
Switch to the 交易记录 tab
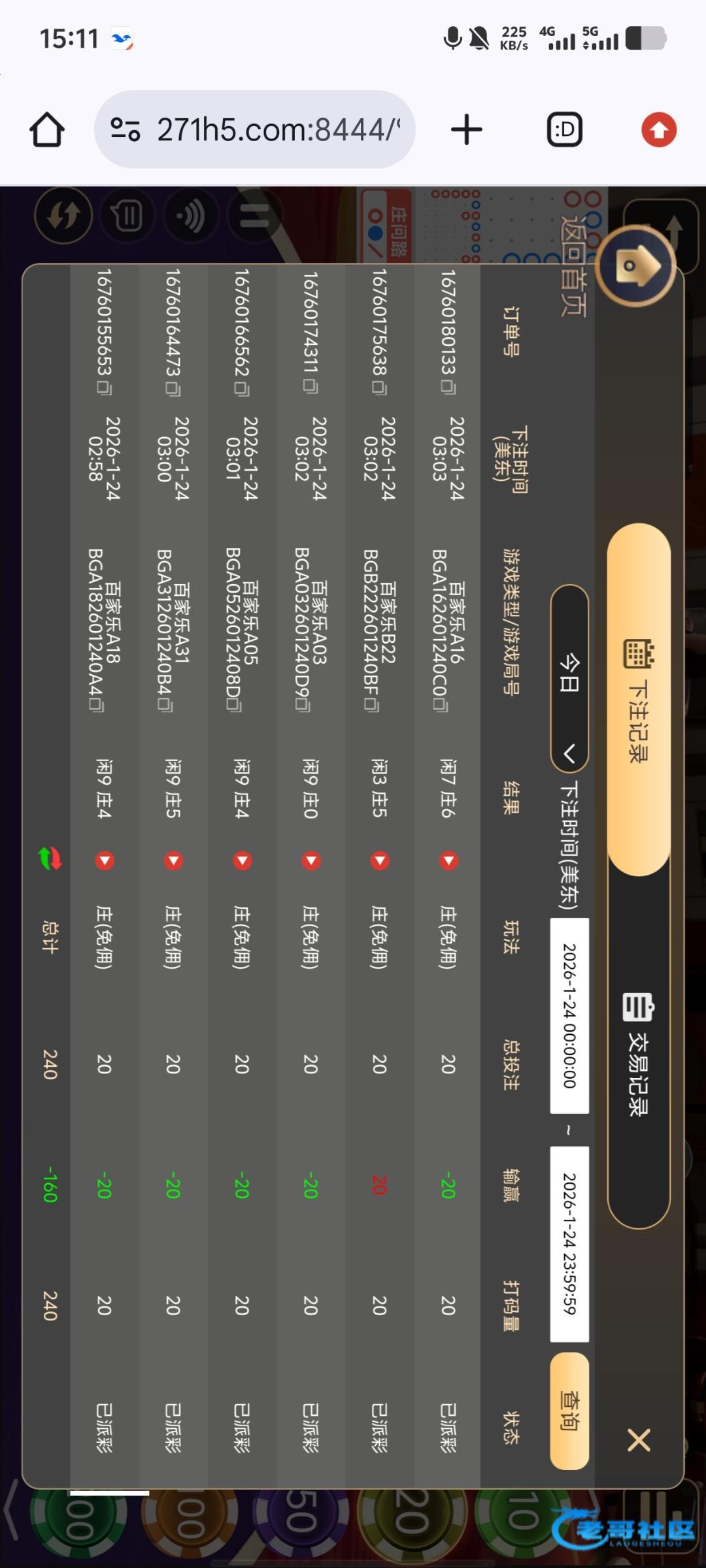coord(639,1053)
